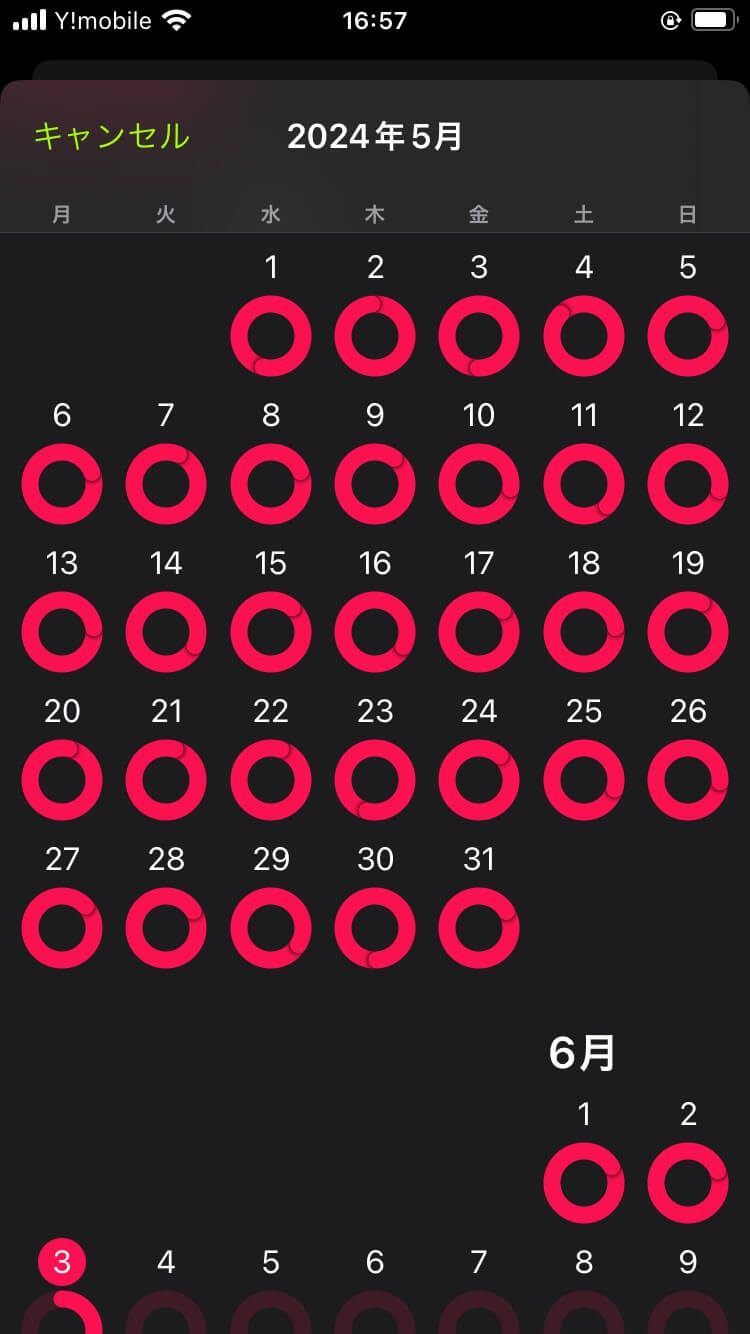
Task: Select May 12 activity day
Action: click(688, 484)
